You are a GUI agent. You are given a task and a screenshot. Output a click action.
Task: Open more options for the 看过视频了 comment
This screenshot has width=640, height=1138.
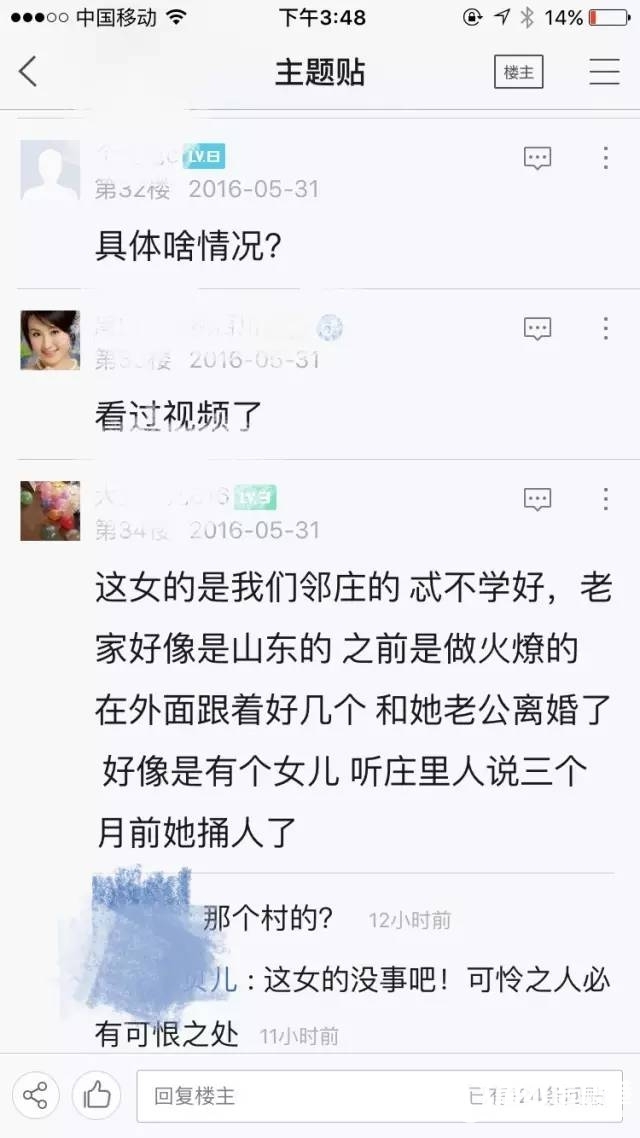606,328
